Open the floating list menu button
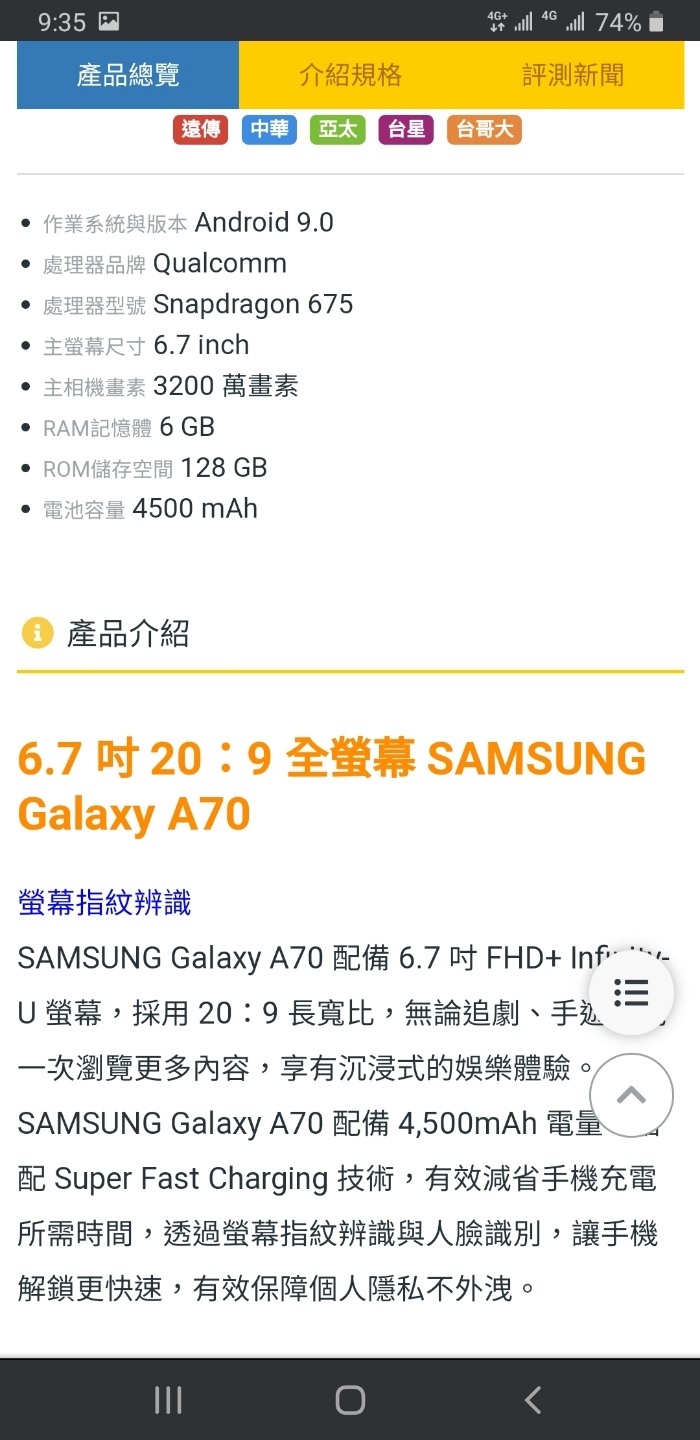 [x=631, y=992]
